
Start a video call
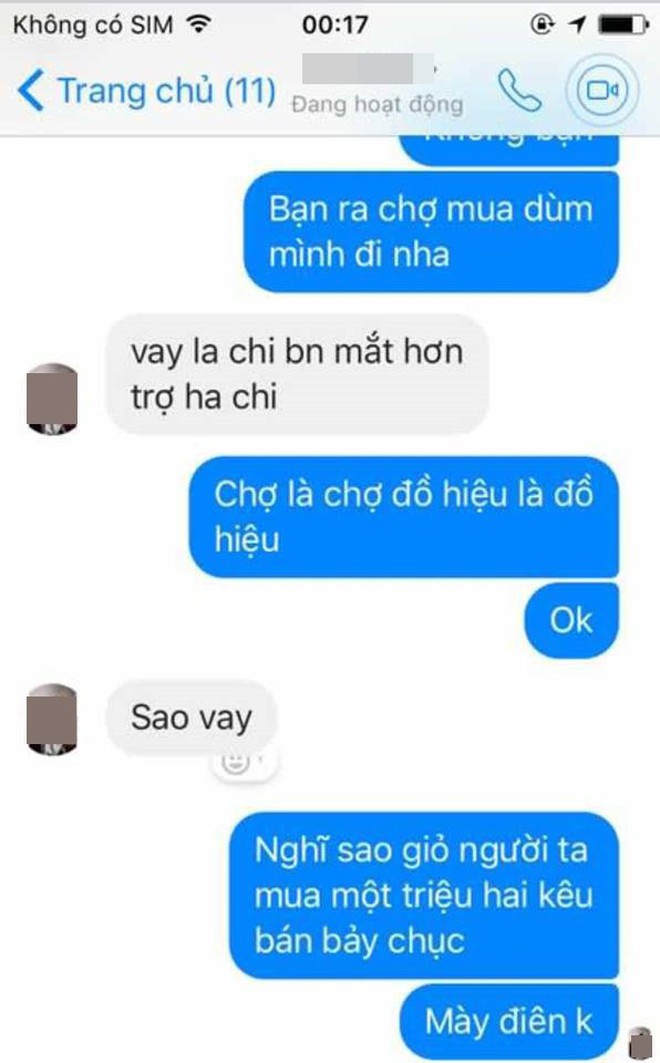pos(602,90)
